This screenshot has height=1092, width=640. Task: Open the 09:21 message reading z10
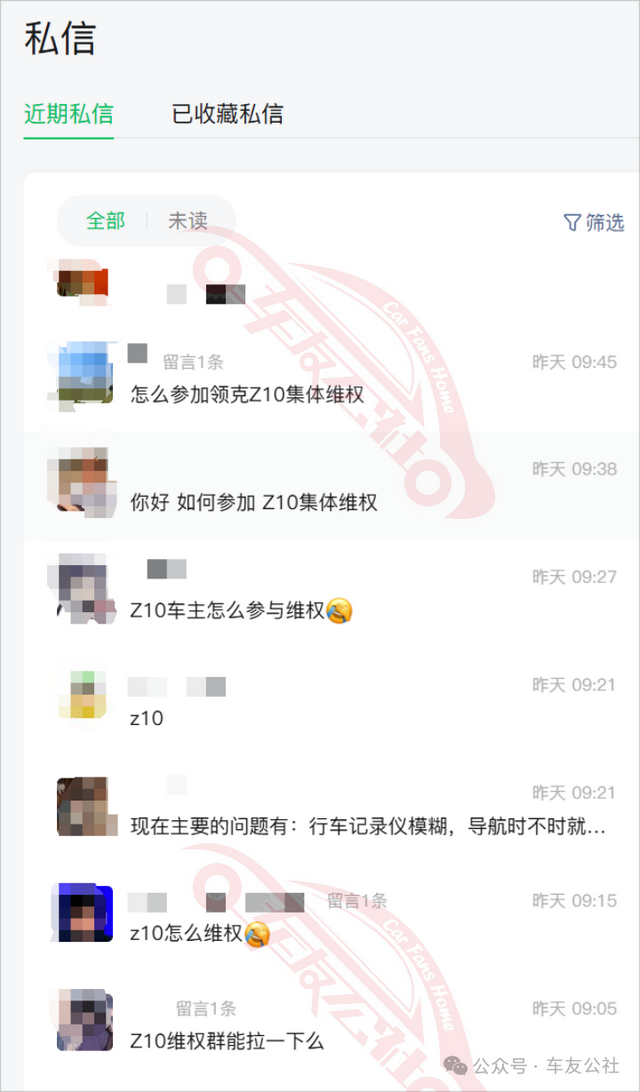pos(147,718)
